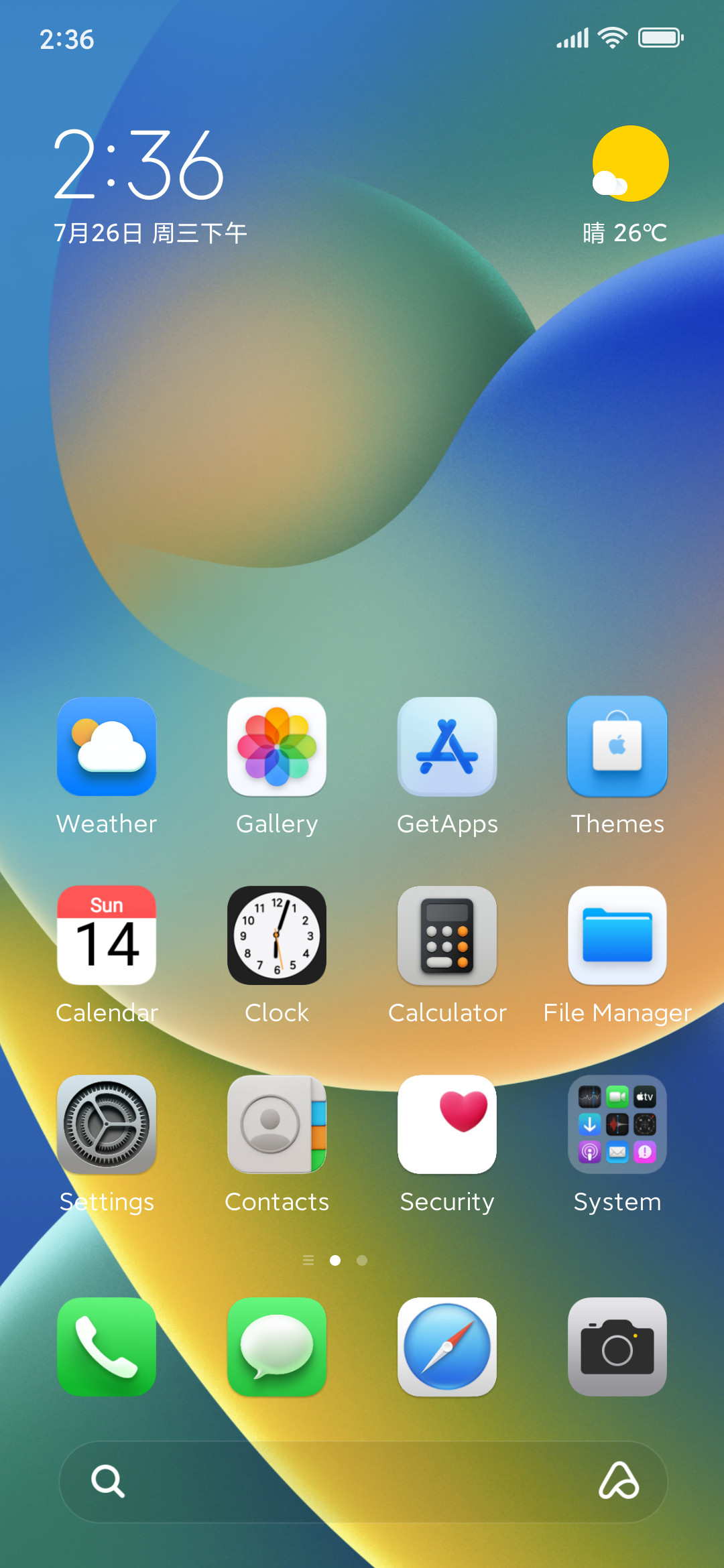Tap the assistant icon in the search bar
This screenshot has height=1568, width=724.
point(618,1481)
